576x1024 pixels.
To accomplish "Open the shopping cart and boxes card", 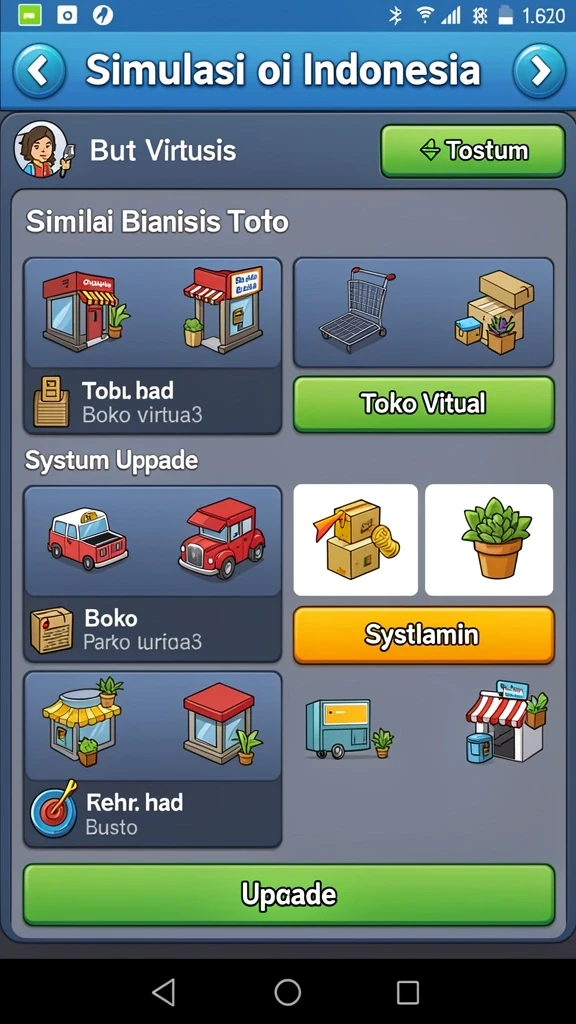I will 424,312.
